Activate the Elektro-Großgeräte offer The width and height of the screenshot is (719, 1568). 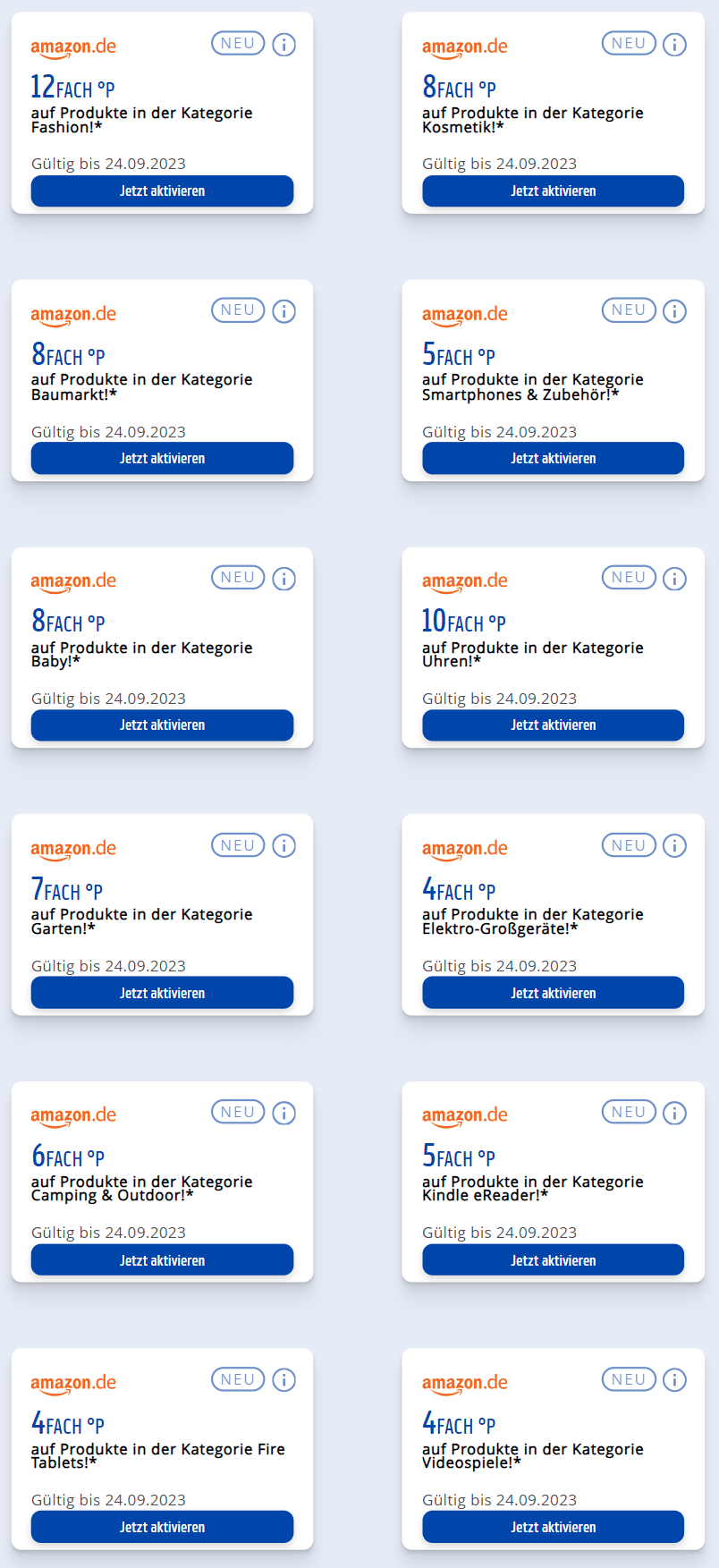pos(553,993)
